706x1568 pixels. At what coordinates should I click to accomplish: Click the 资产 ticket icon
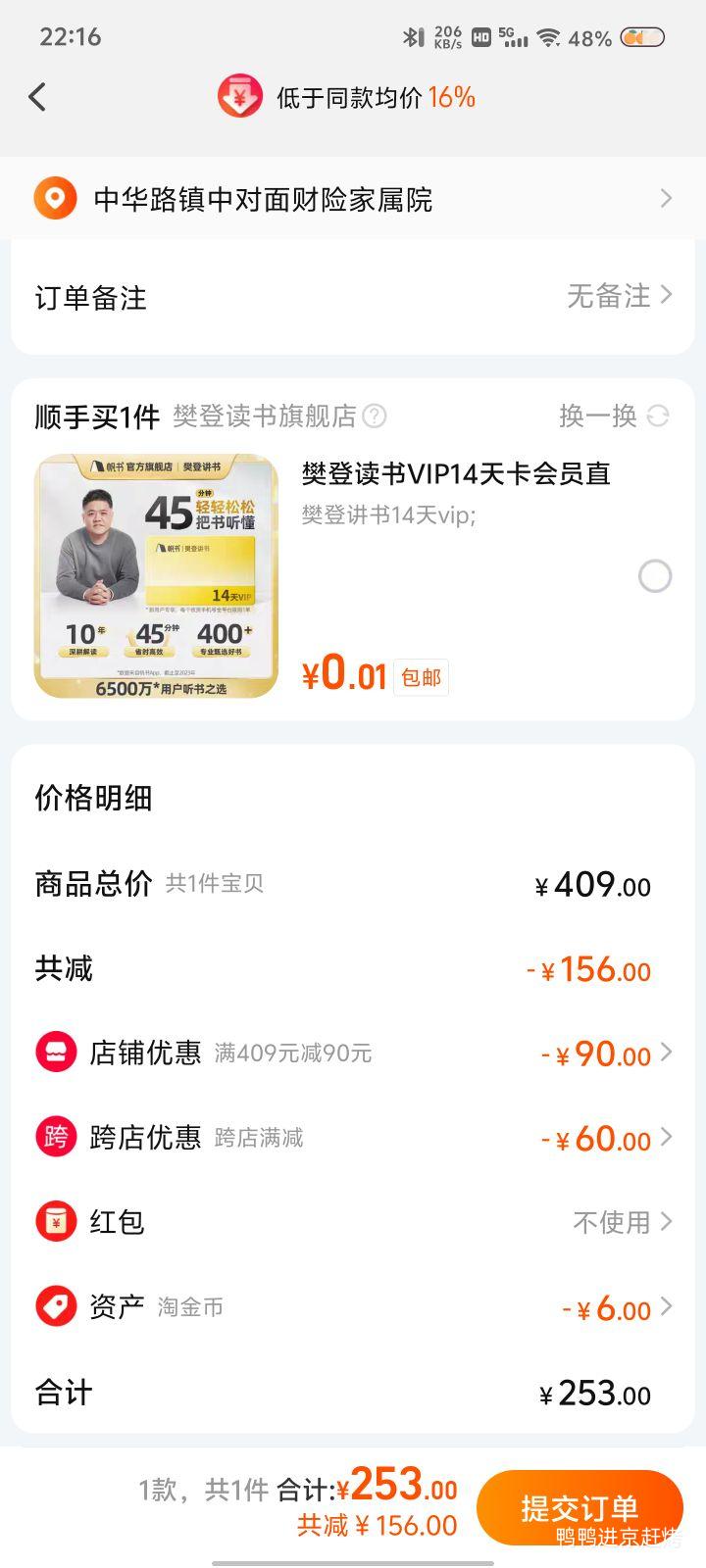pos(56,1305)
